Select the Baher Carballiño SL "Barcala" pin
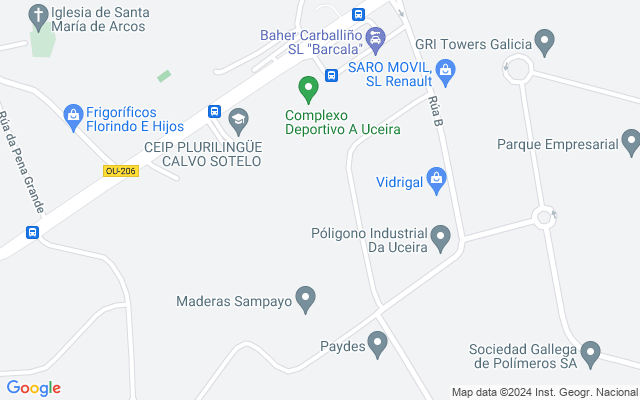 pyautogui.click(x=376, y=41)
